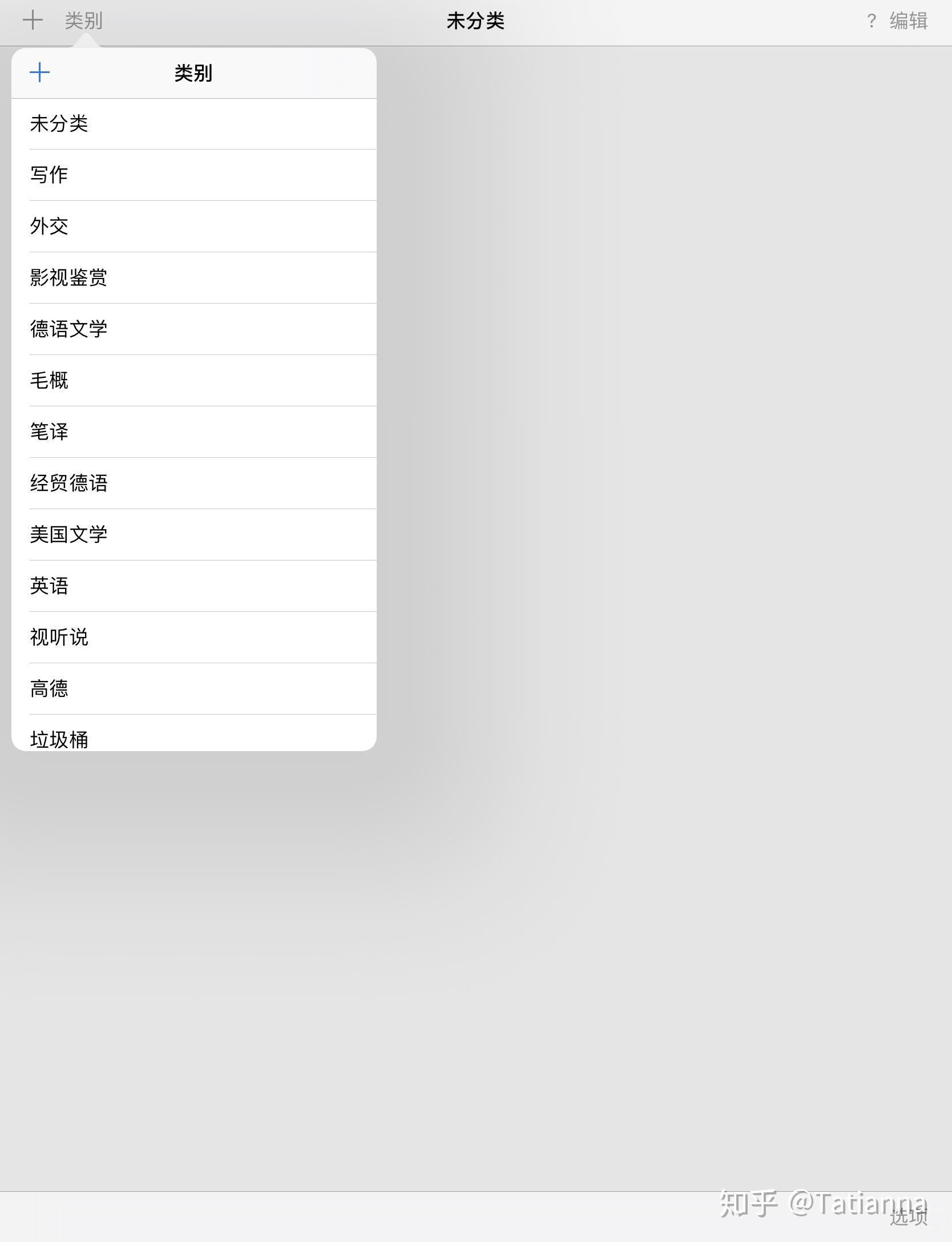The height and width of the screenshot is (1242, 952).
Task: Select the 未分类 category
Action: pyautogui.click(x=194, y=124)
